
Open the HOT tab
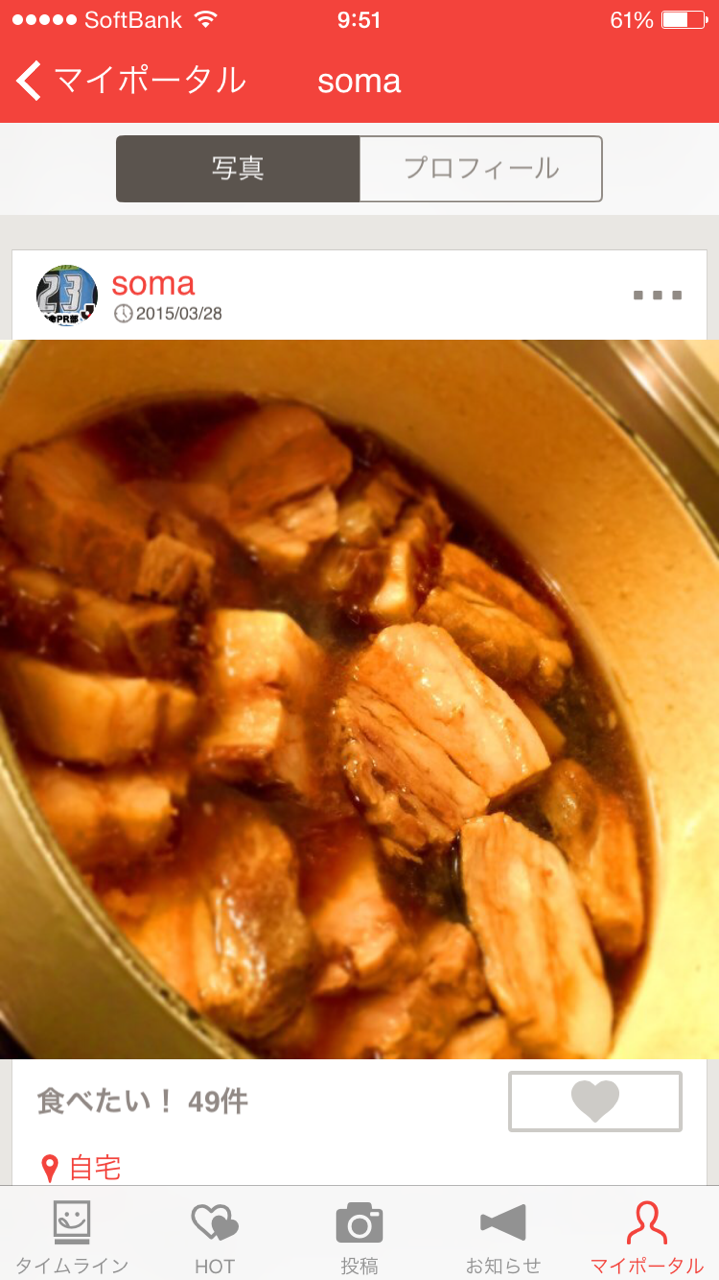tap(214, 1236)
